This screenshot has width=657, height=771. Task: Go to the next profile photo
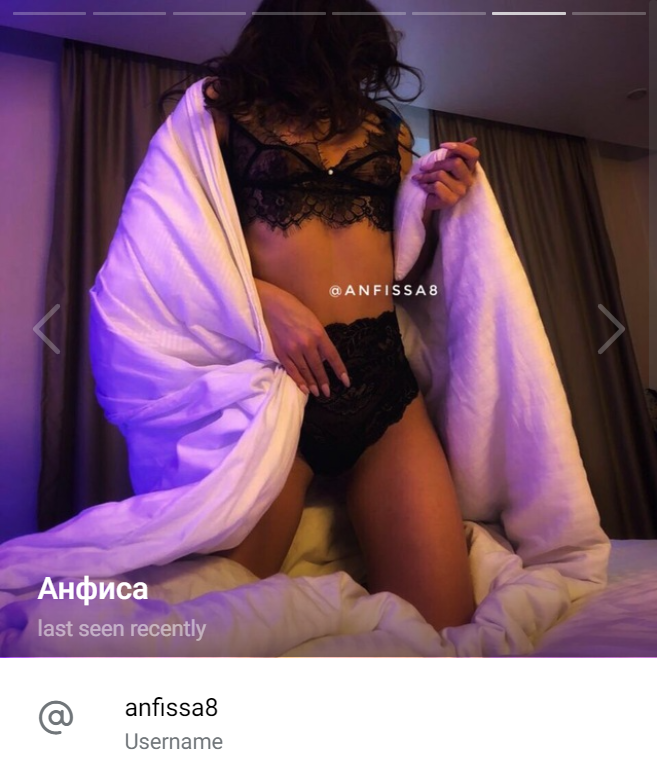point(611,329)
